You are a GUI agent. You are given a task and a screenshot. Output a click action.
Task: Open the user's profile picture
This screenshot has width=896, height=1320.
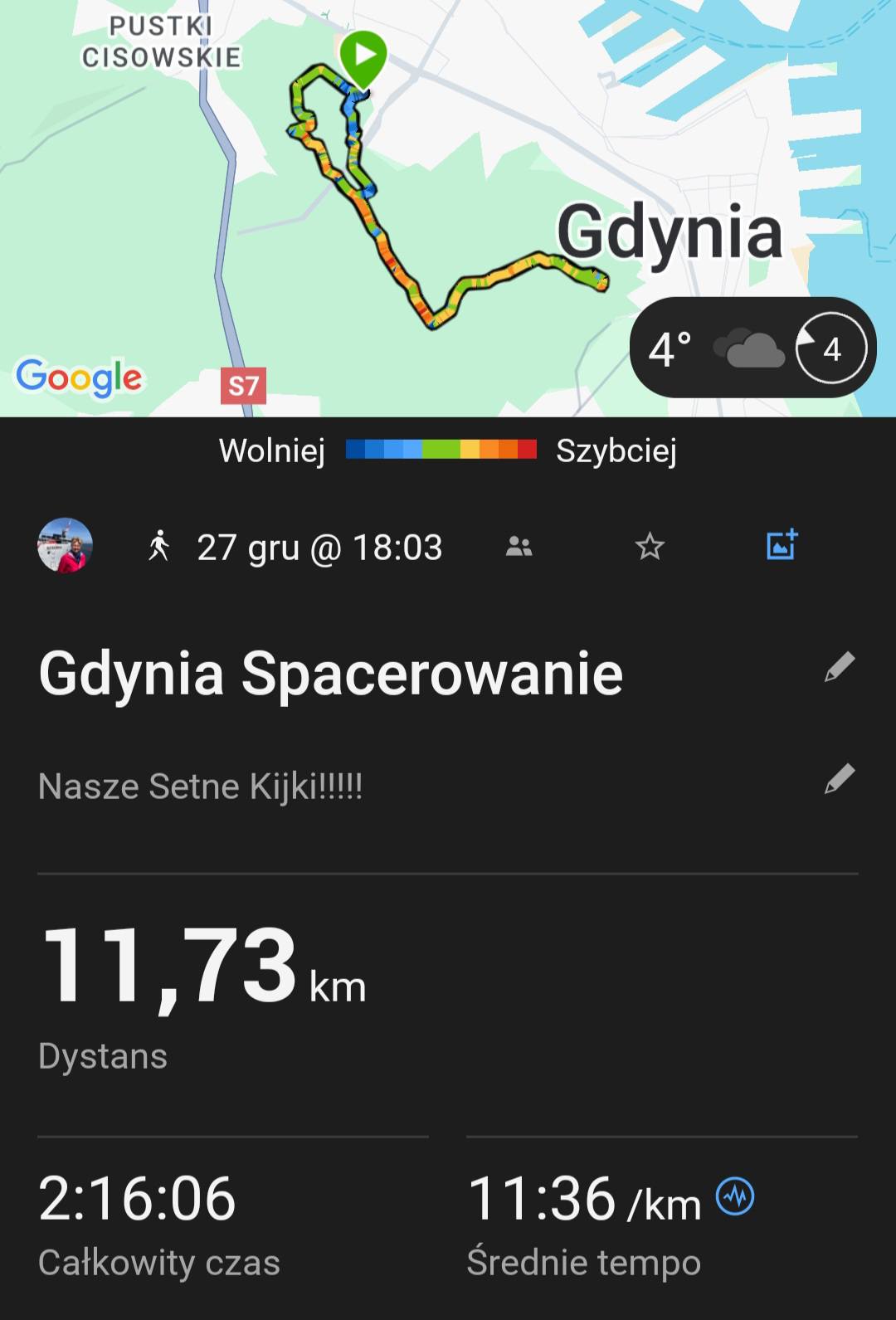(x=65, y=546)
